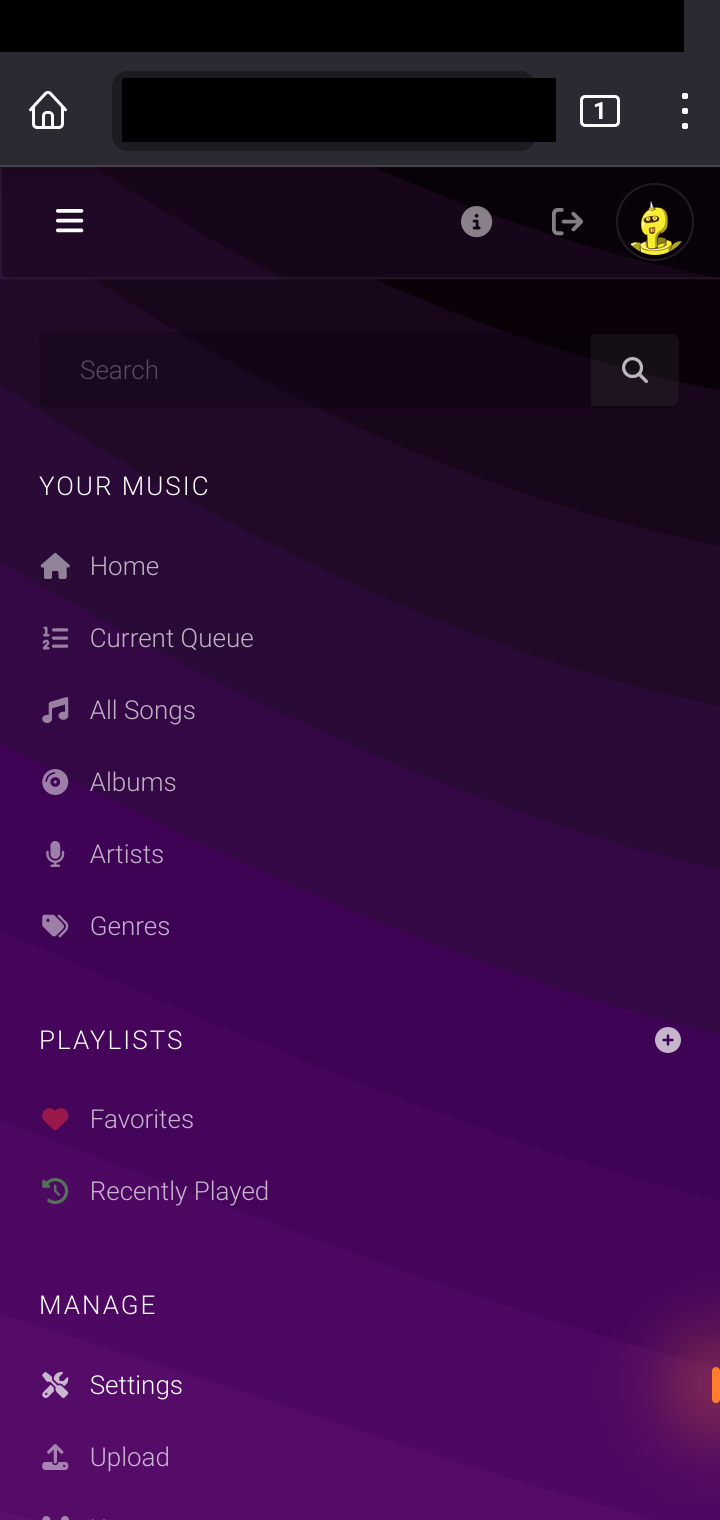Browse Artists
This screenshot has width=720, height=1520.
pyautogui.click(x=126, y=854)
